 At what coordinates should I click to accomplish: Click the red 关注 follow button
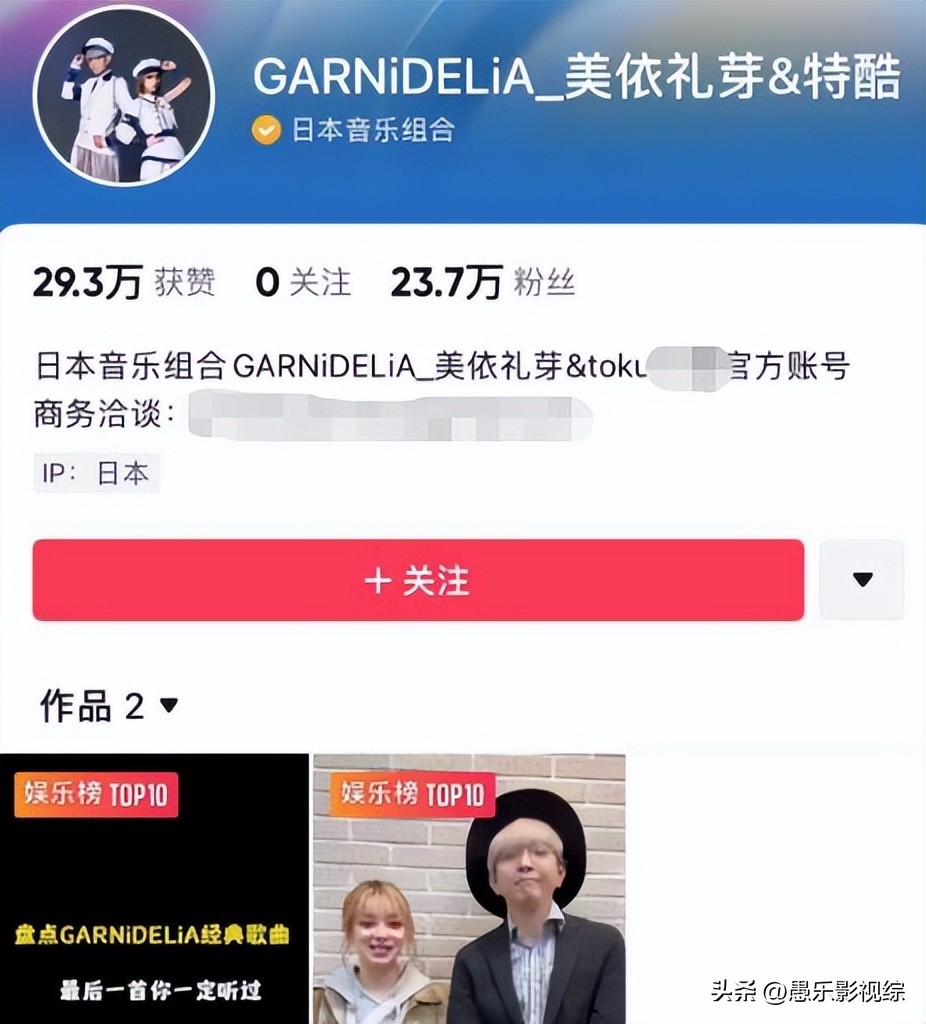417,580
